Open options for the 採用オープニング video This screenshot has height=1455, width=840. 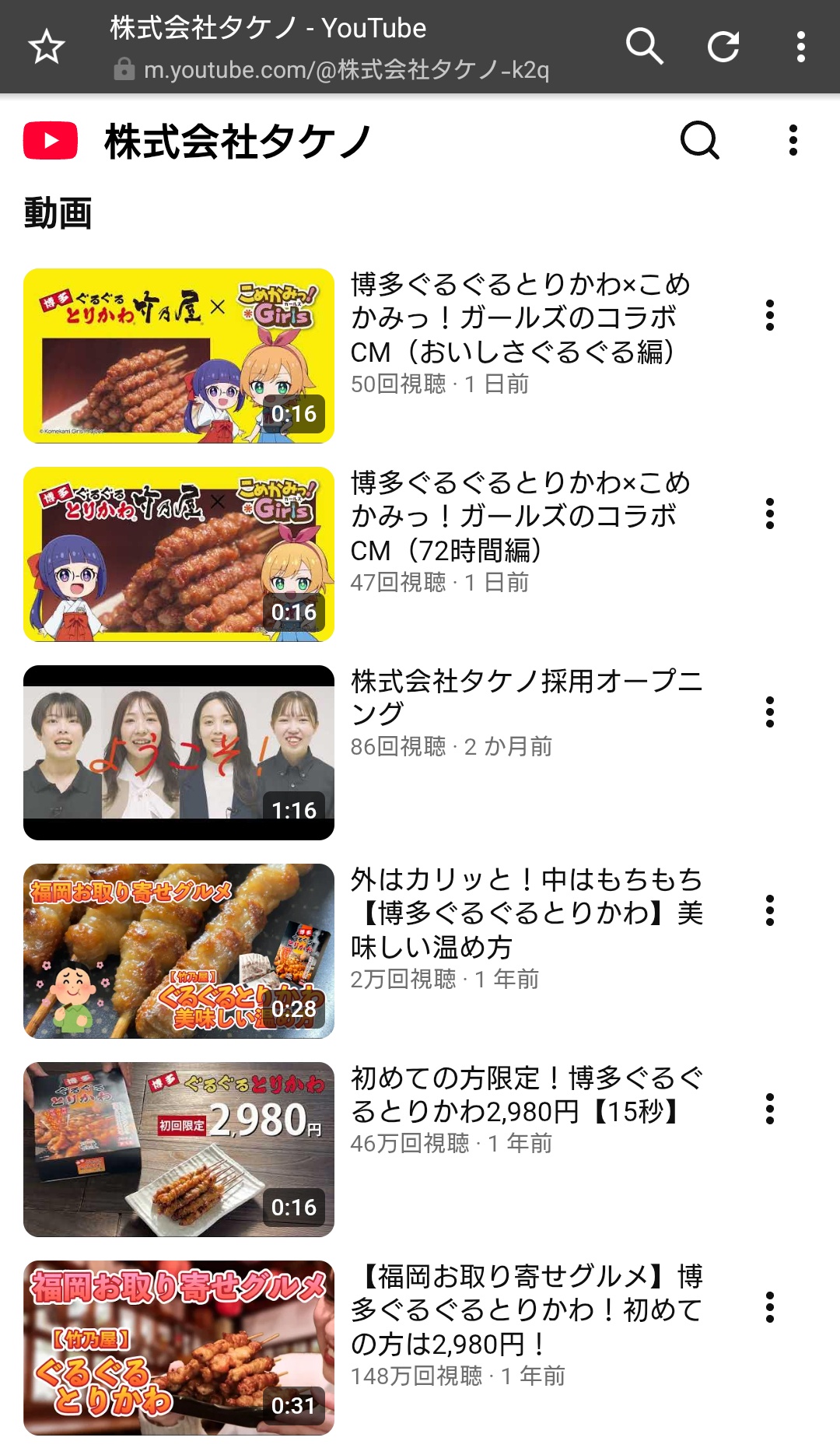click(770, 712)
